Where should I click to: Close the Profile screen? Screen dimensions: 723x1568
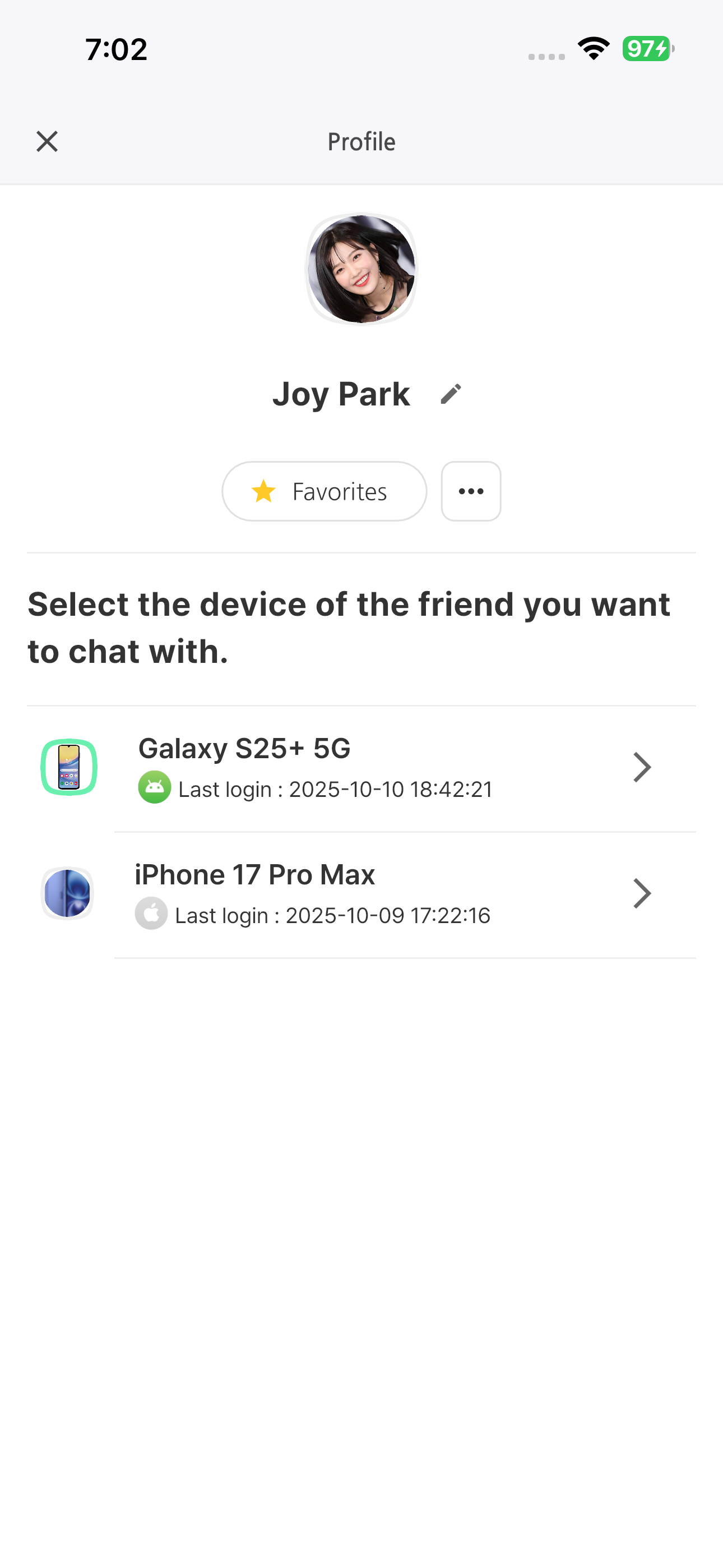pos(47,141)
